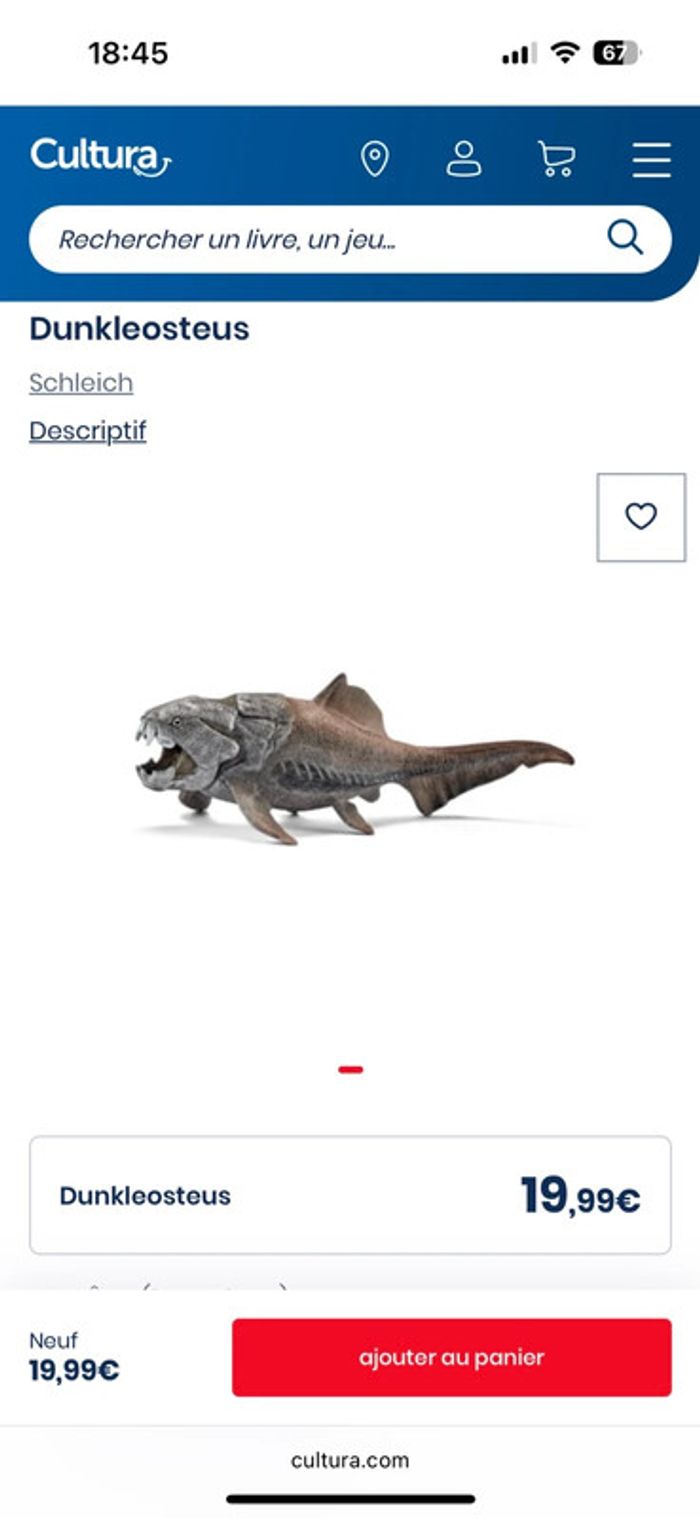700x1518 pixels.
Task: Open the user account icon
Action: click(463, 159)
